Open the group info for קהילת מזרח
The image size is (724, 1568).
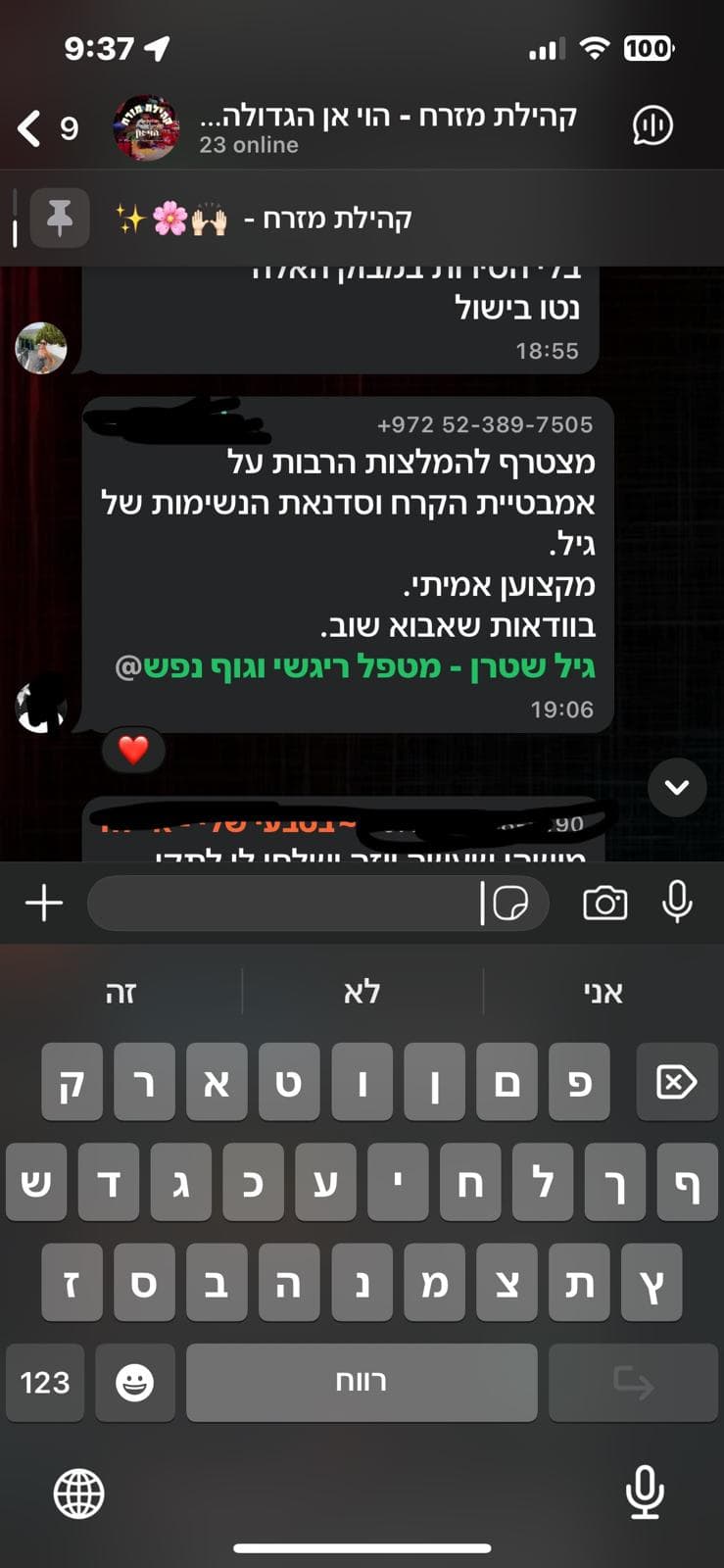click(388, 127)
